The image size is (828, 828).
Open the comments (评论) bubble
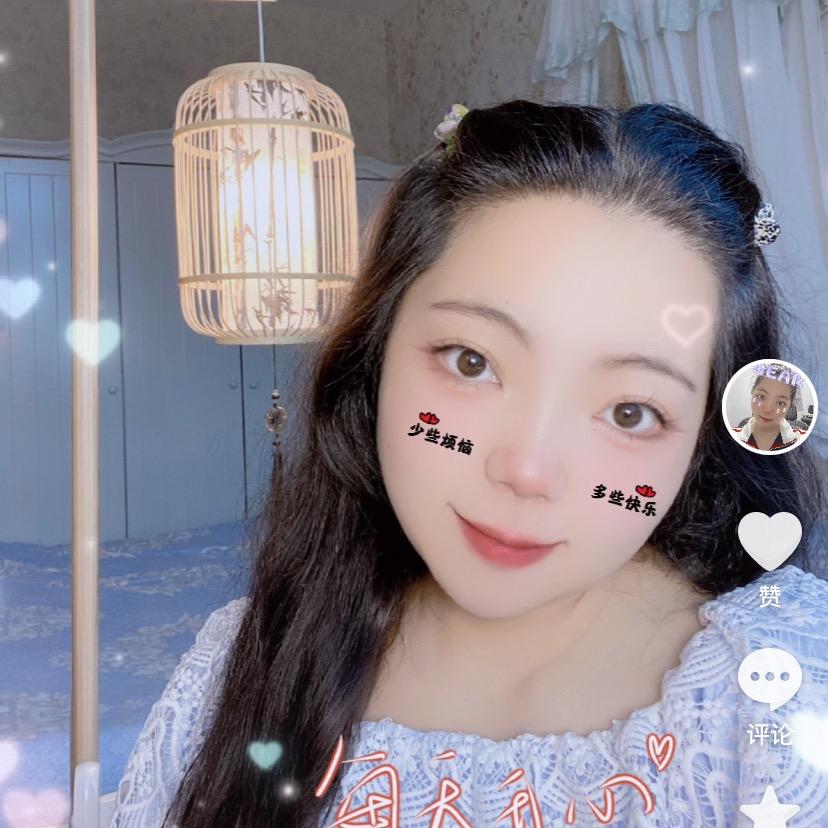769,679
